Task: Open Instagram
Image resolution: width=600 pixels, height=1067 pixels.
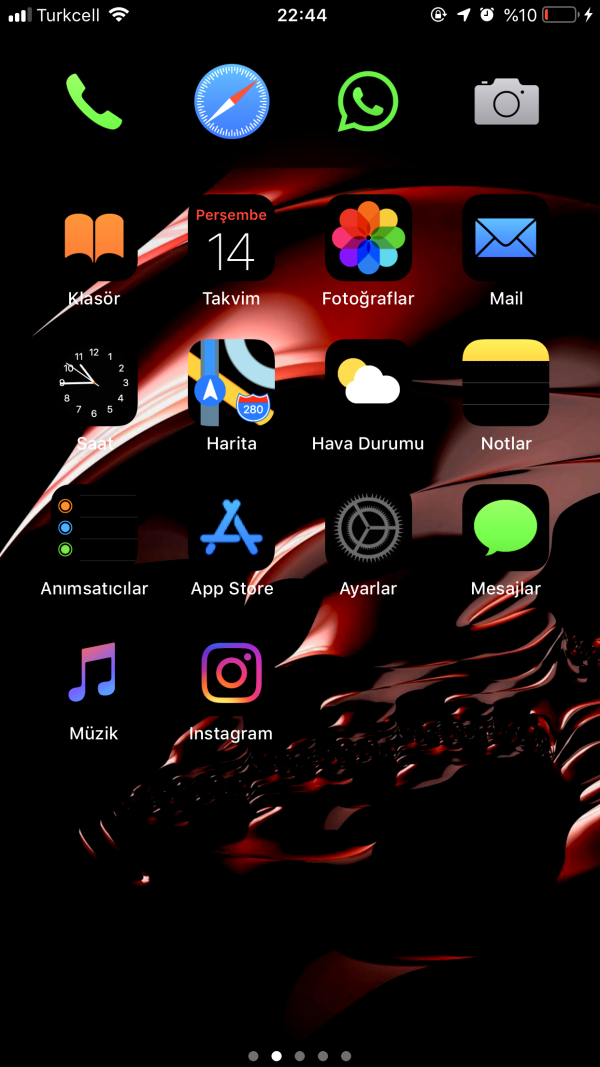Action: point(232,673)
